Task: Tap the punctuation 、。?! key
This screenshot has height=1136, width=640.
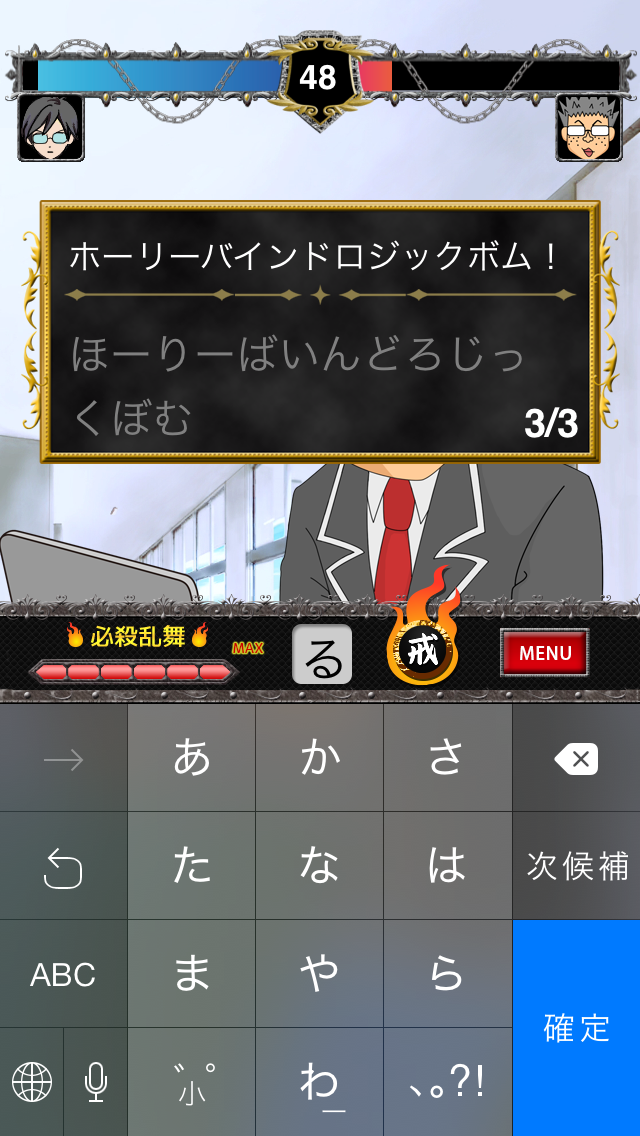Action: [448, 1082]
